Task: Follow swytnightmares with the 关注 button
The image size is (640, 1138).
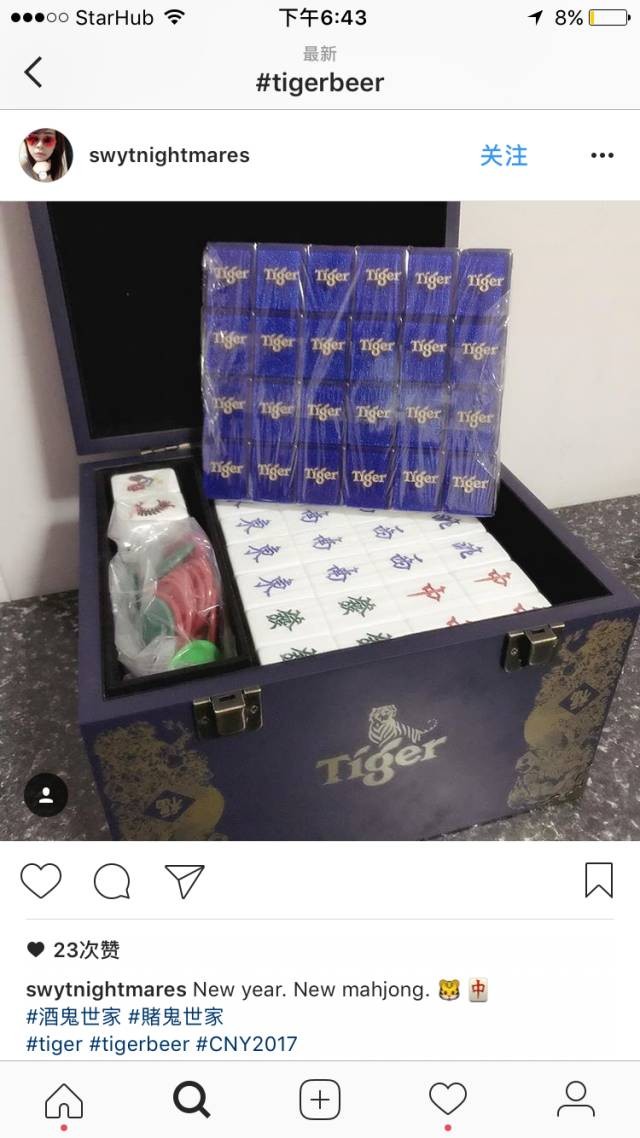Action: pyautogui.click(x=503, y=155)
